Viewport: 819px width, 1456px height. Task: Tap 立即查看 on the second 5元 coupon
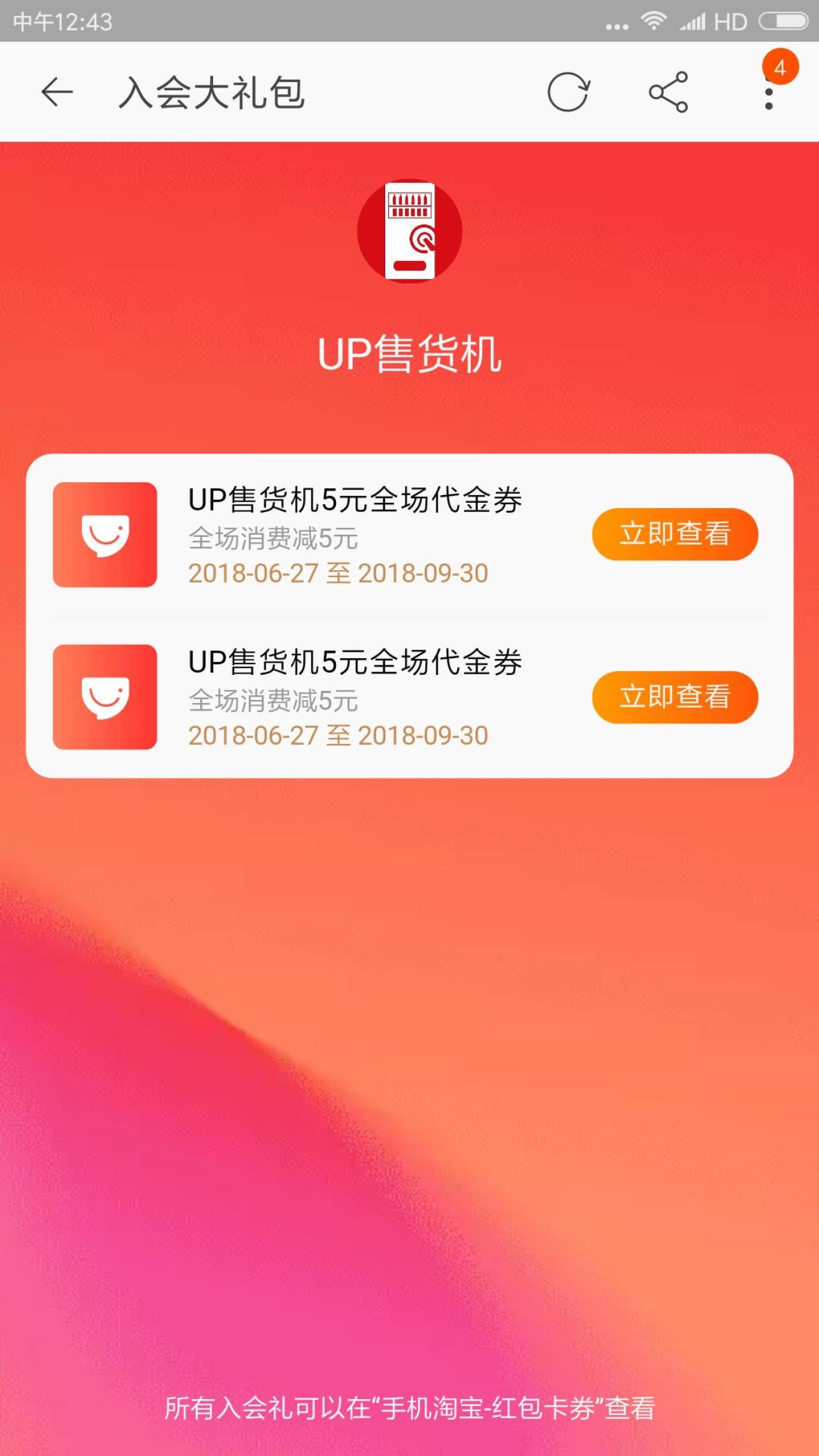(x=674, y=697)
